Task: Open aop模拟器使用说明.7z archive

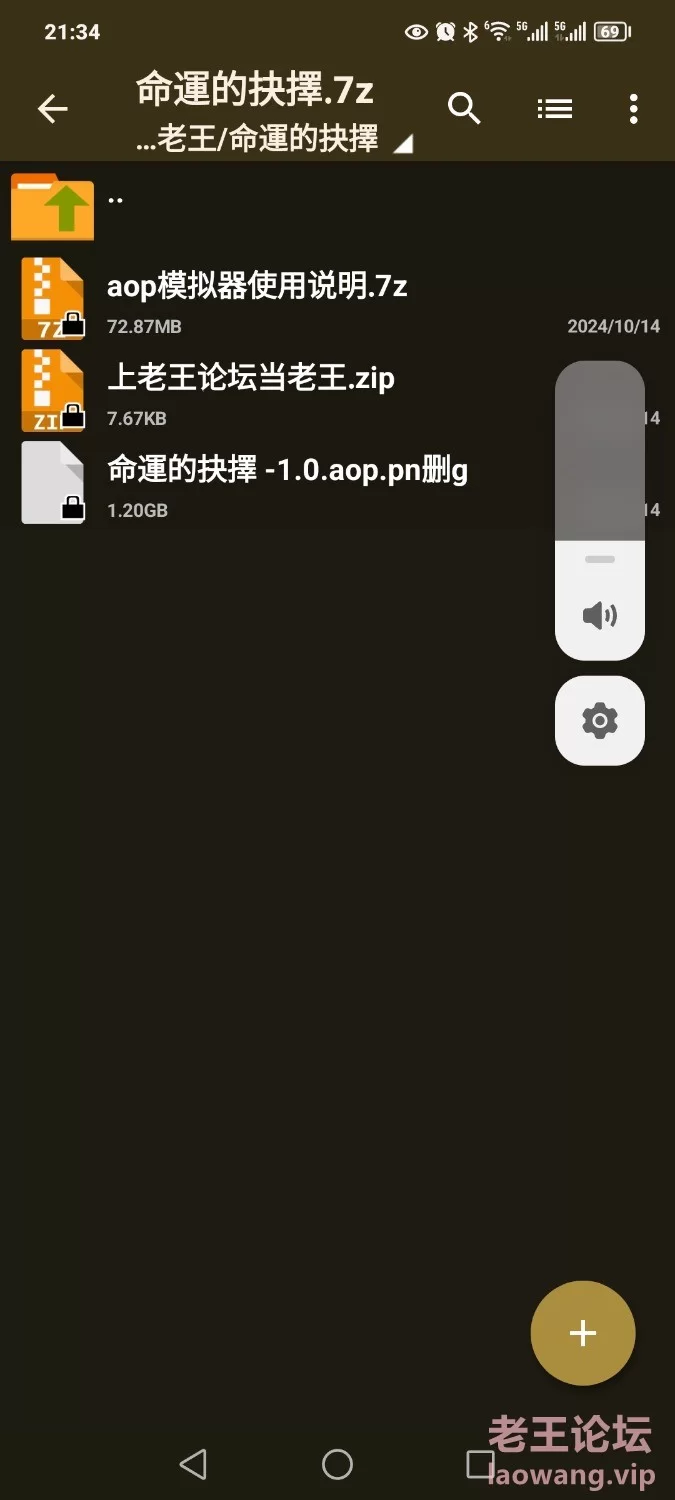Action: [x=337, y=300]
